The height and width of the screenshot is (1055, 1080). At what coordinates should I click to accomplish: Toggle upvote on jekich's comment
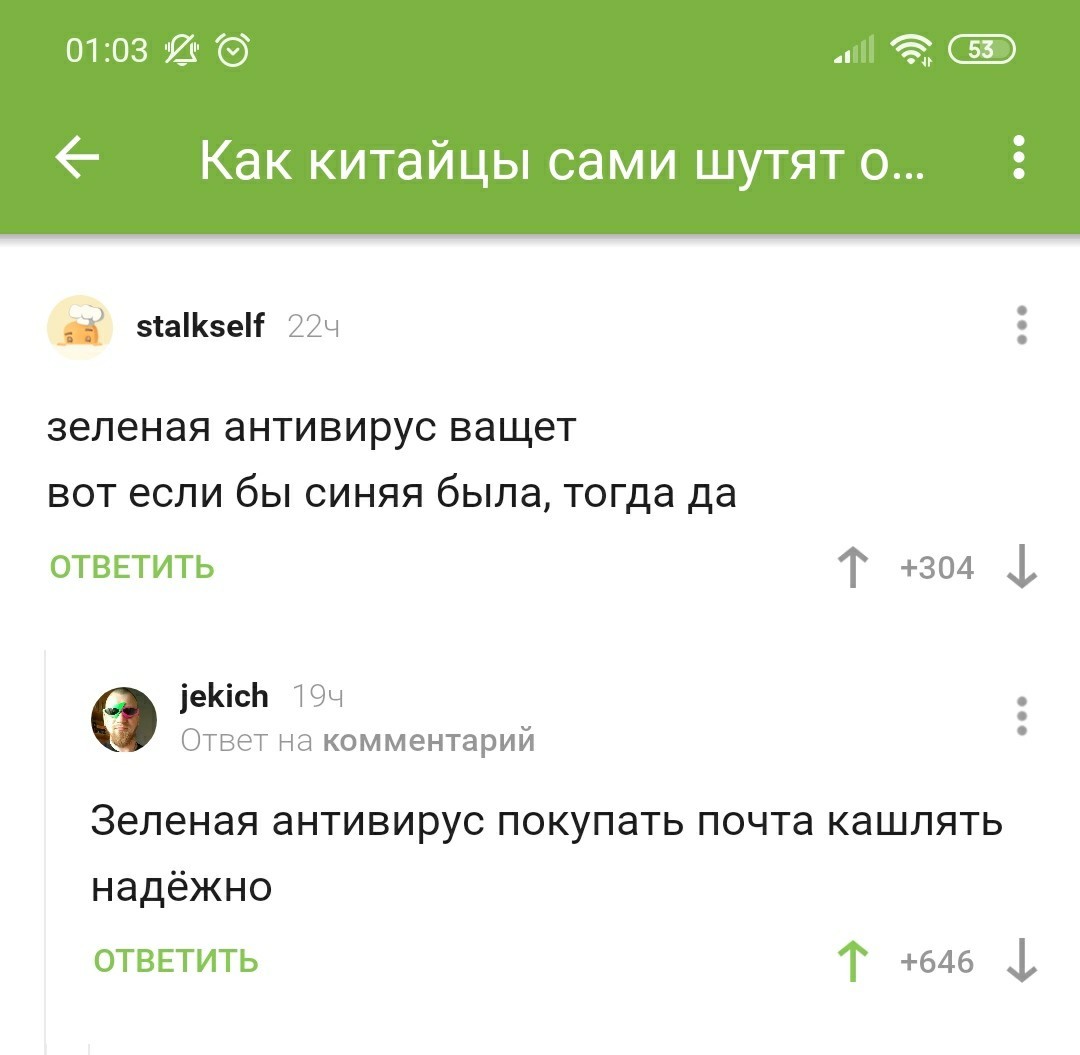[x=852, y=961]
